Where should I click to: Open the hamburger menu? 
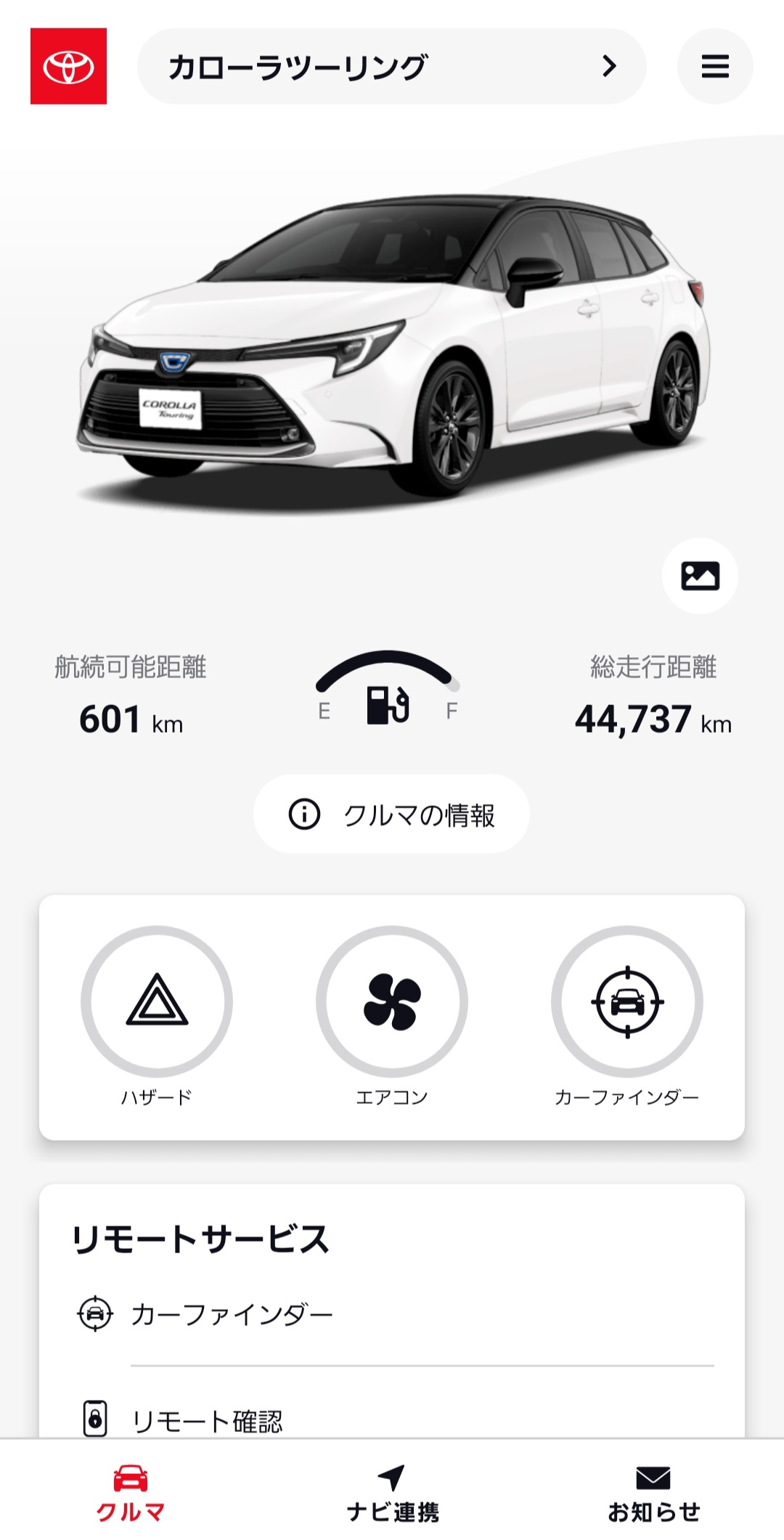[714, 66]
